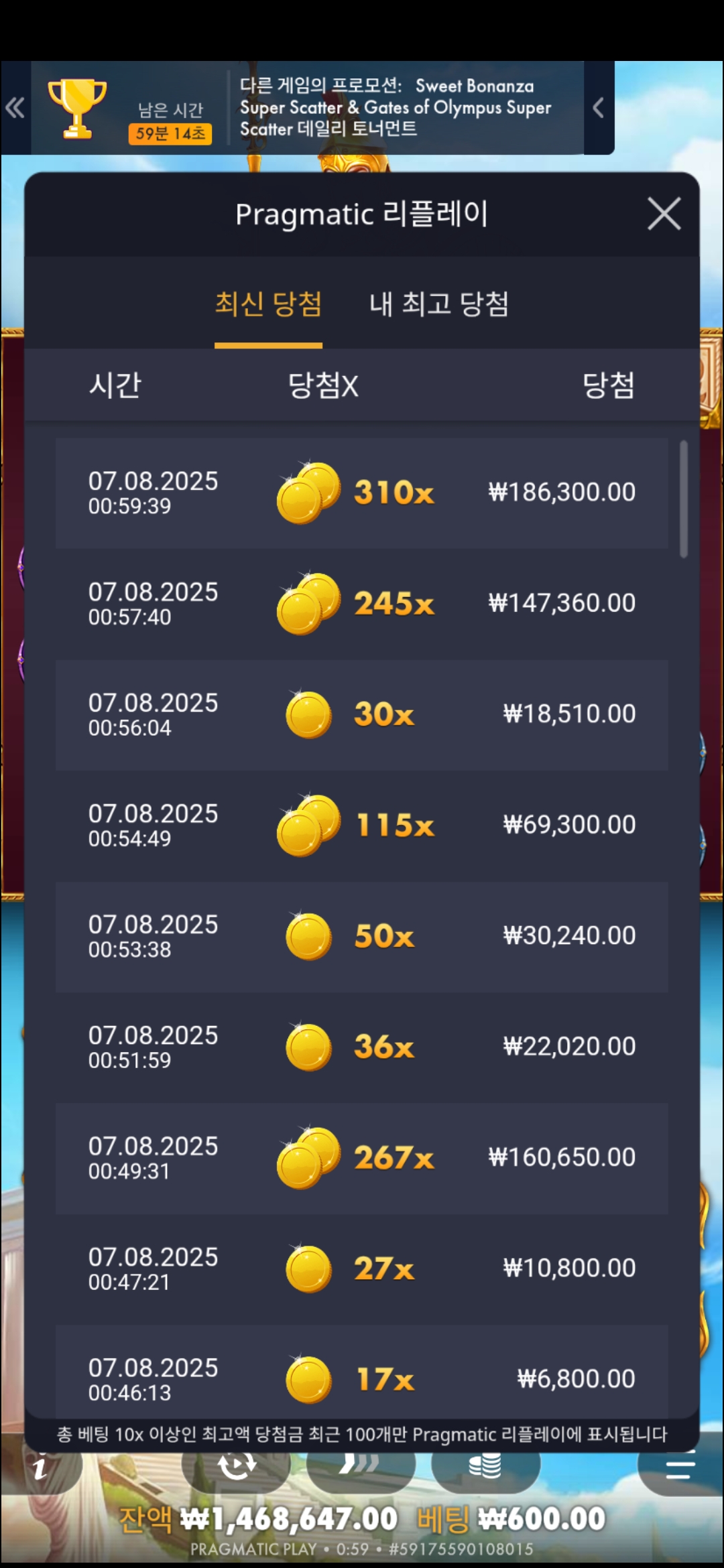View the 30x win replay from 00:56:04
The height and width of the screenshot is (1568, 724).
click(362, 714)
